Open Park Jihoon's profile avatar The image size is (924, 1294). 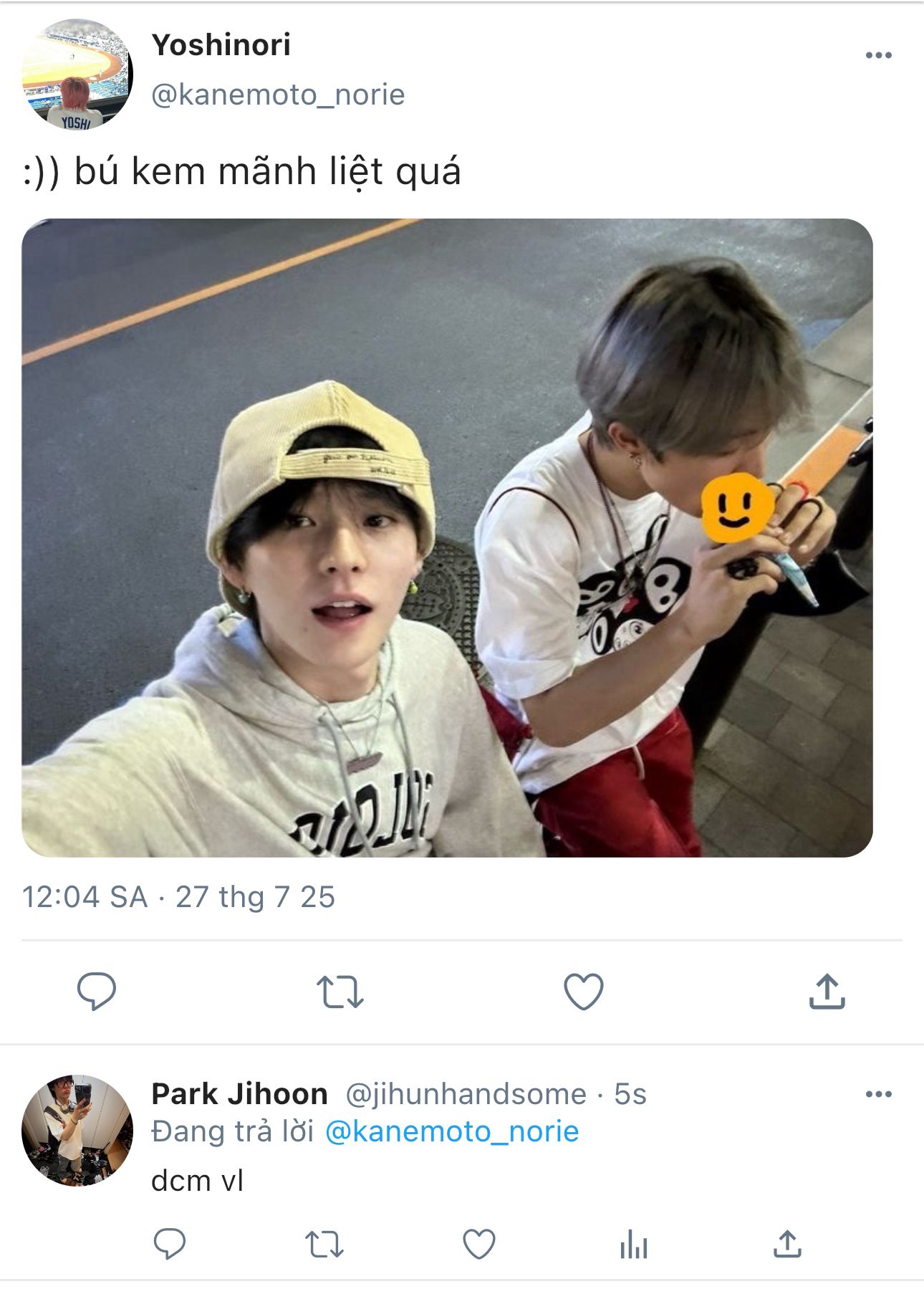77,1130
